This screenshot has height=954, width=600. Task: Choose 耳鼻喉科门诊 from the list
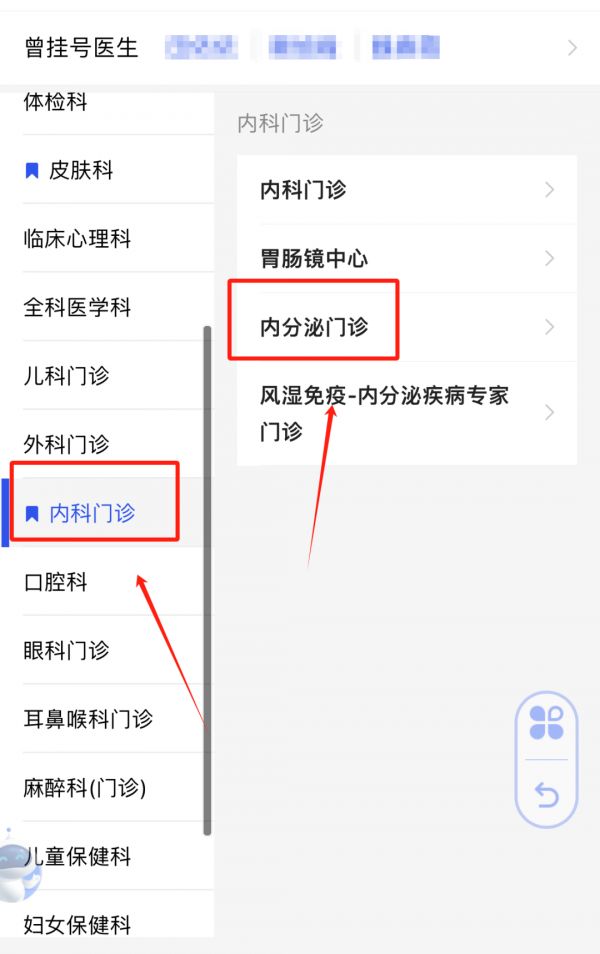click(88, 719)
